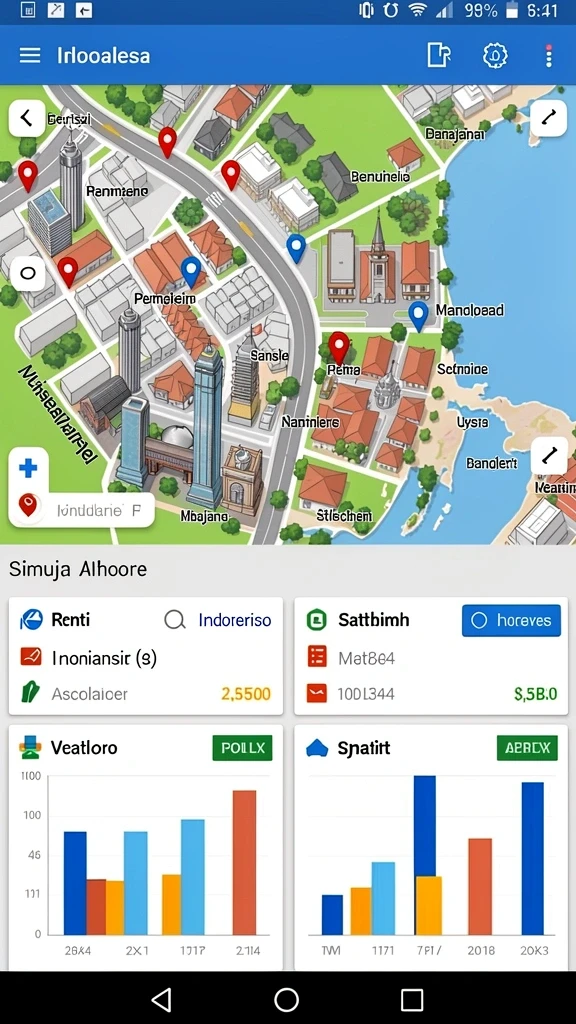Tap the POLLX green button

(x=242, y=748)
